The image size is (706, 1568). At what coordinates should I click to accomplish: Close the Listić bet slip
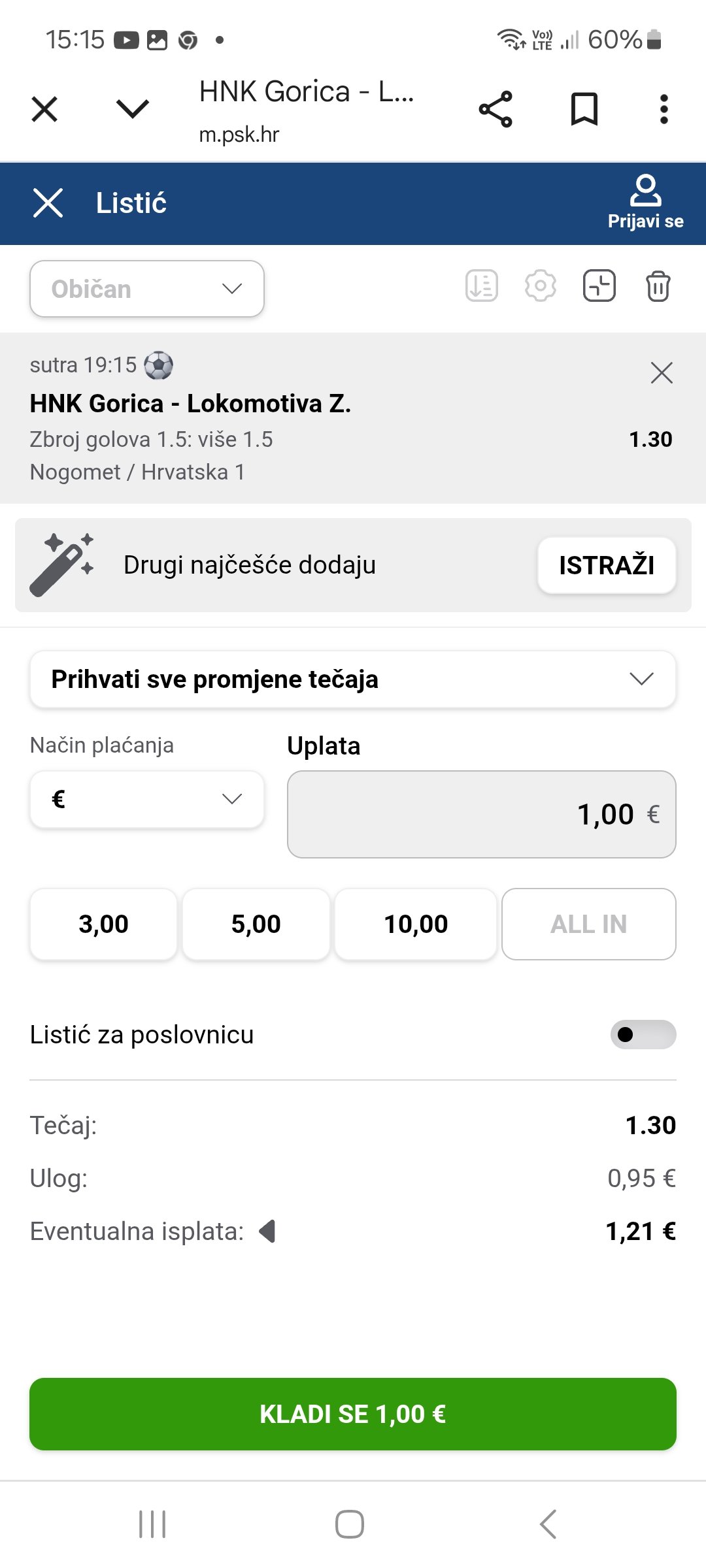tap(48, 203)
